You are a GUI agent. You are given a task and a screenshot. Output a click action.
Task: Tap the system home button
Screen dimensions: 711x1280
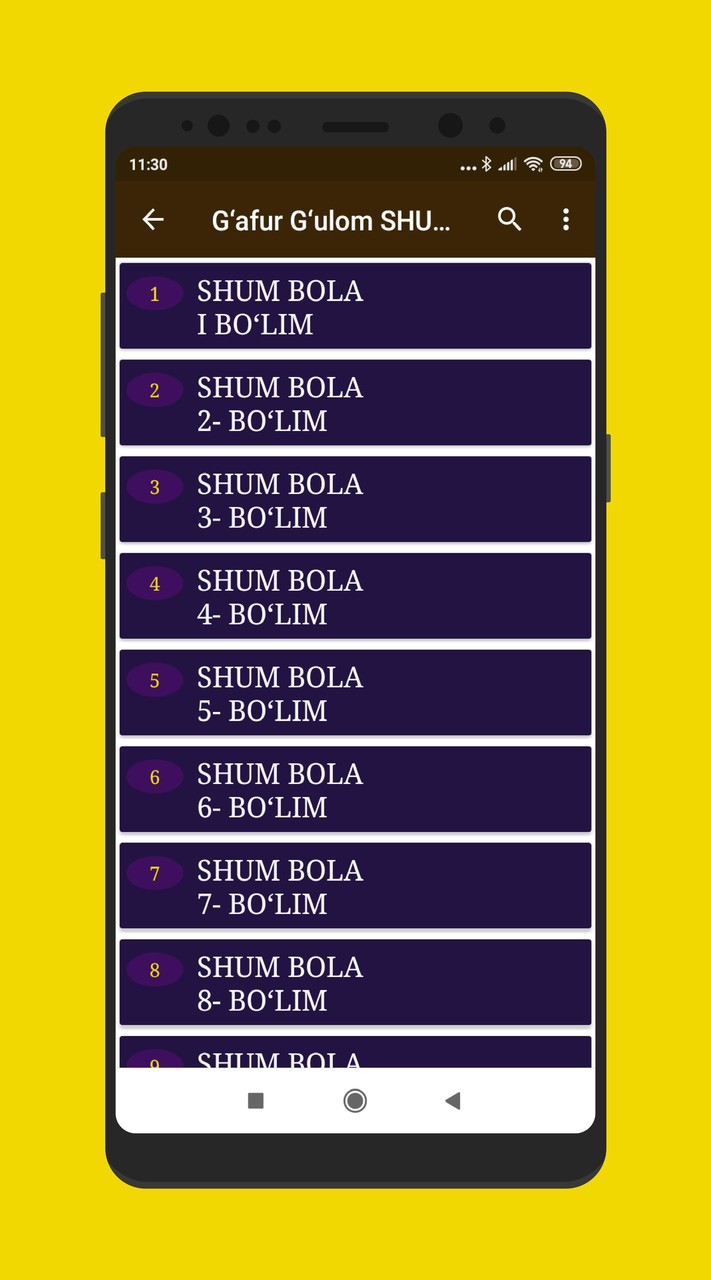point(355,1101)
